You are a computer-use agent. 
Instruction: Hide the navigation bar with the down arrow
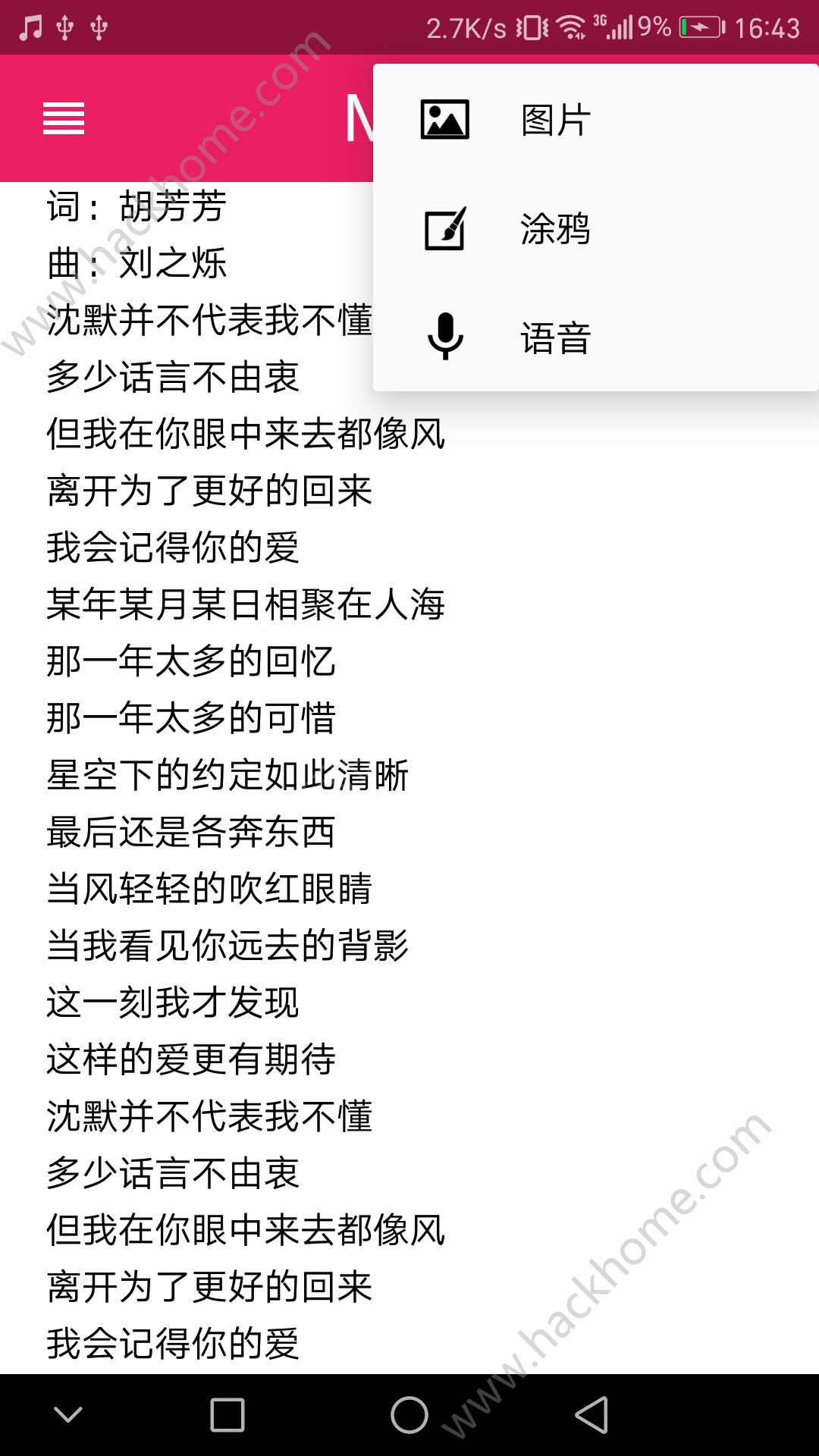68,1415
